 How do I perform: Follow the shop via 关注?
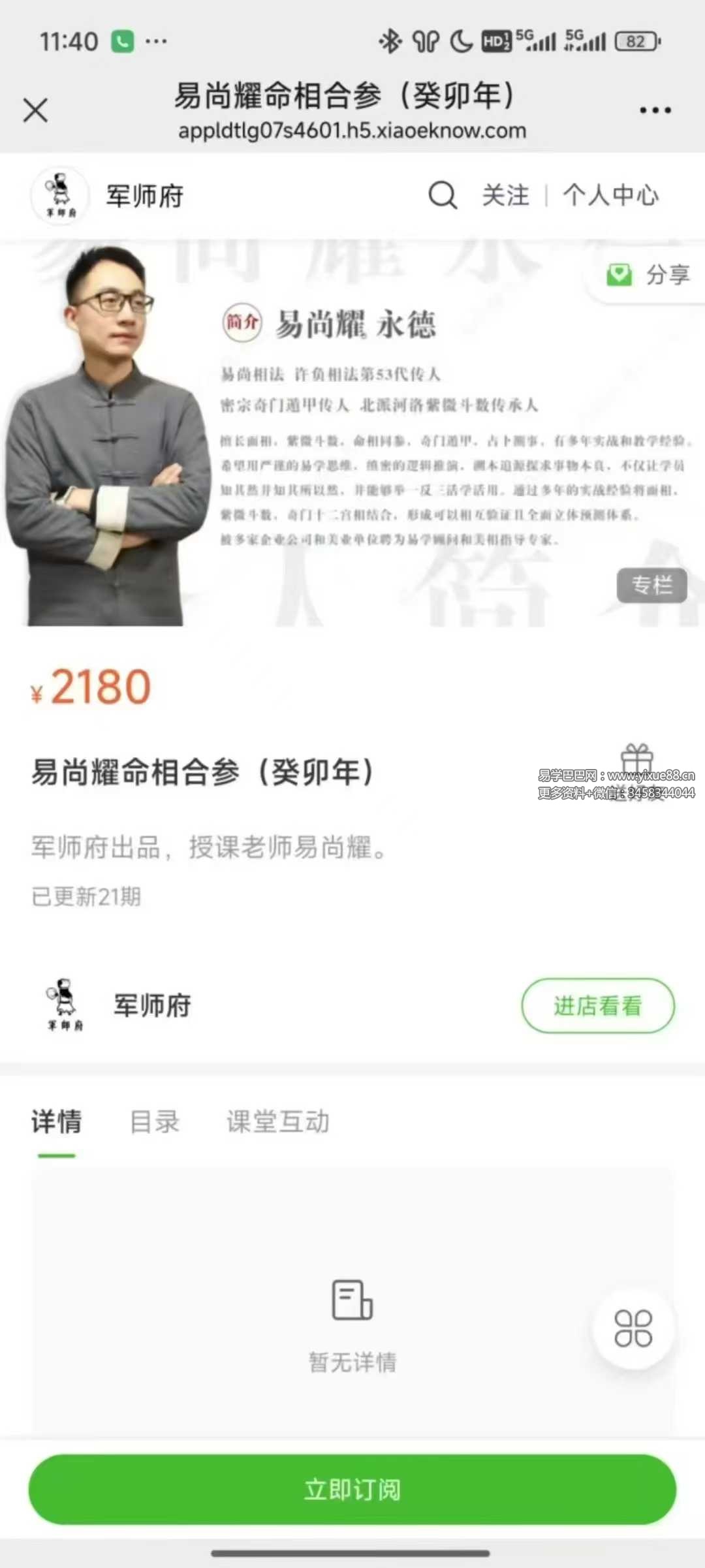[505, 195]
